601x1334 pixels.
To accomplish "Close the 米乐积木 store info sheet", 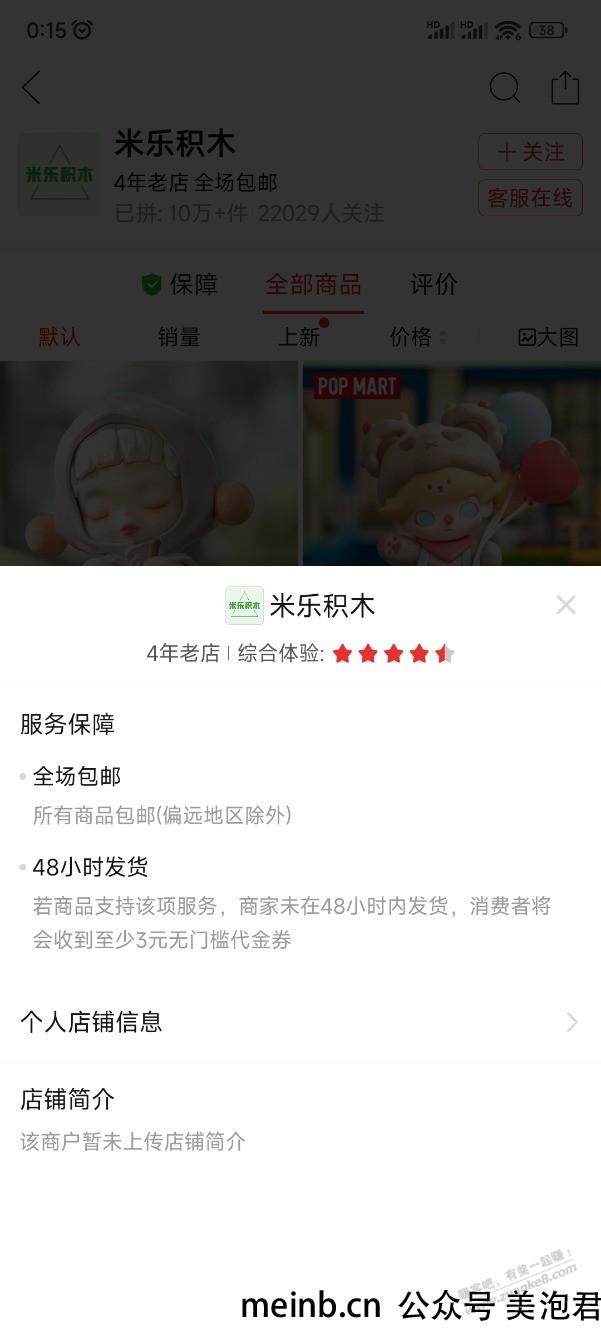I will (566, 605).
